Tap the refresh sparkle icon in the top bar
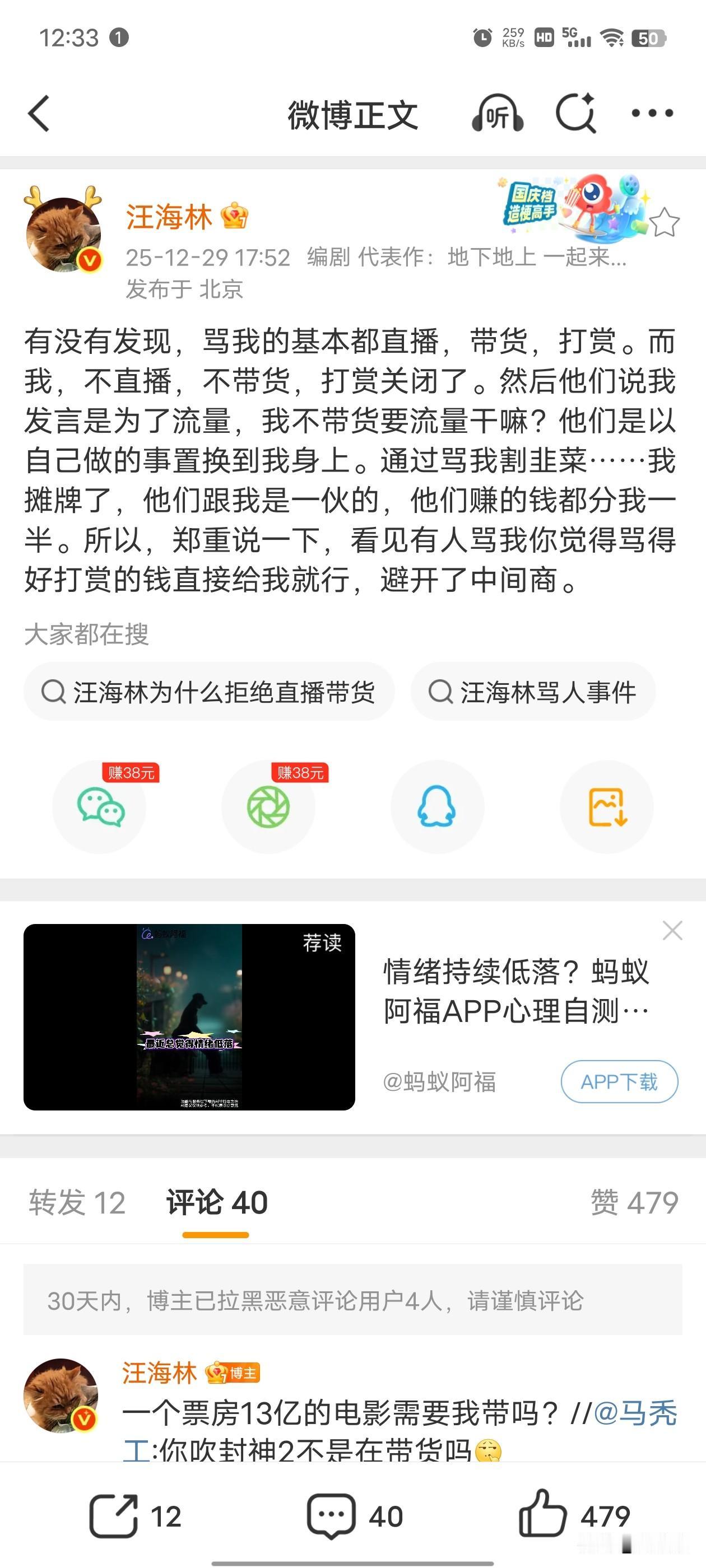The height and width of the screenshot is (1568, 706). pyautogui.click(x=575, y=114)
